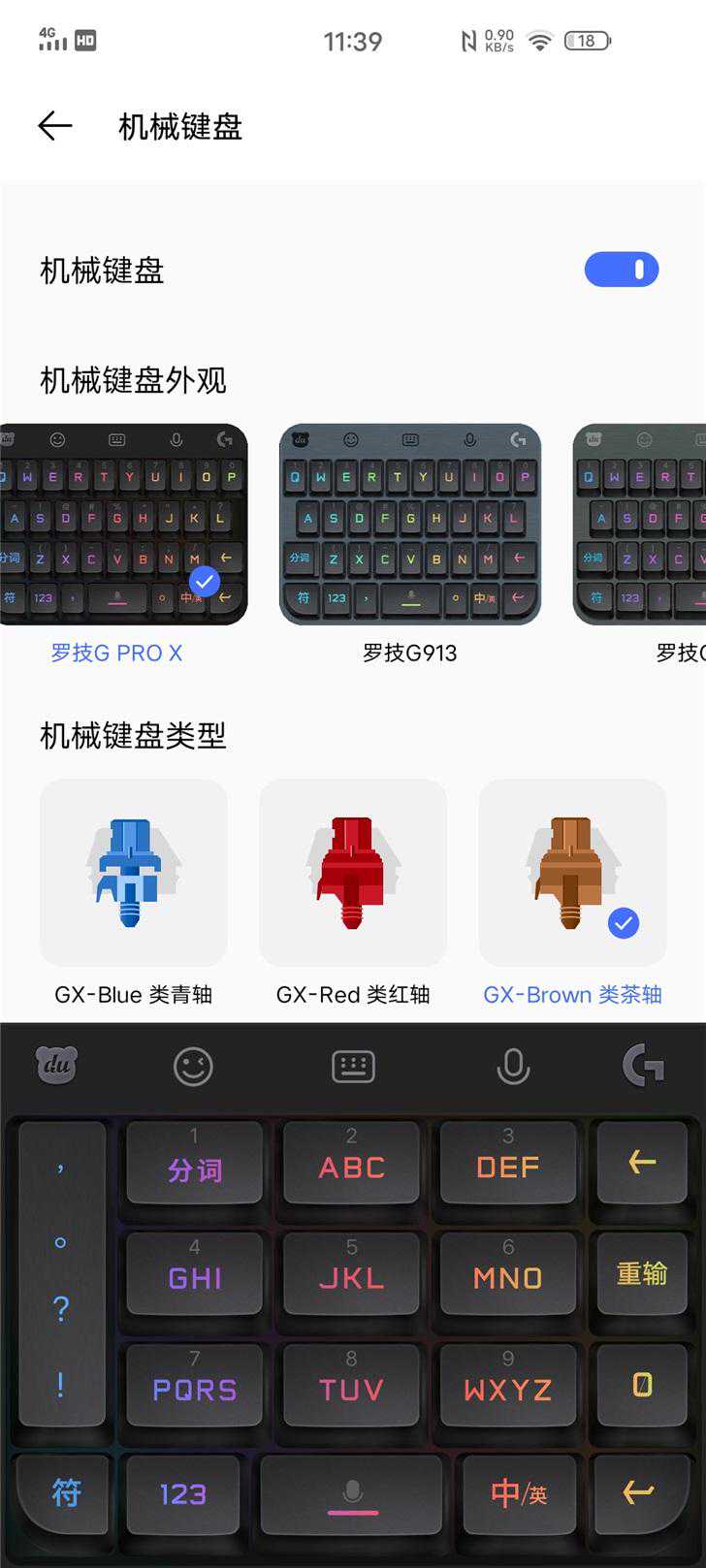Choose GX-Brown 类茶轴 switch type
The image size is (706, 1568).
pos(572,873)
